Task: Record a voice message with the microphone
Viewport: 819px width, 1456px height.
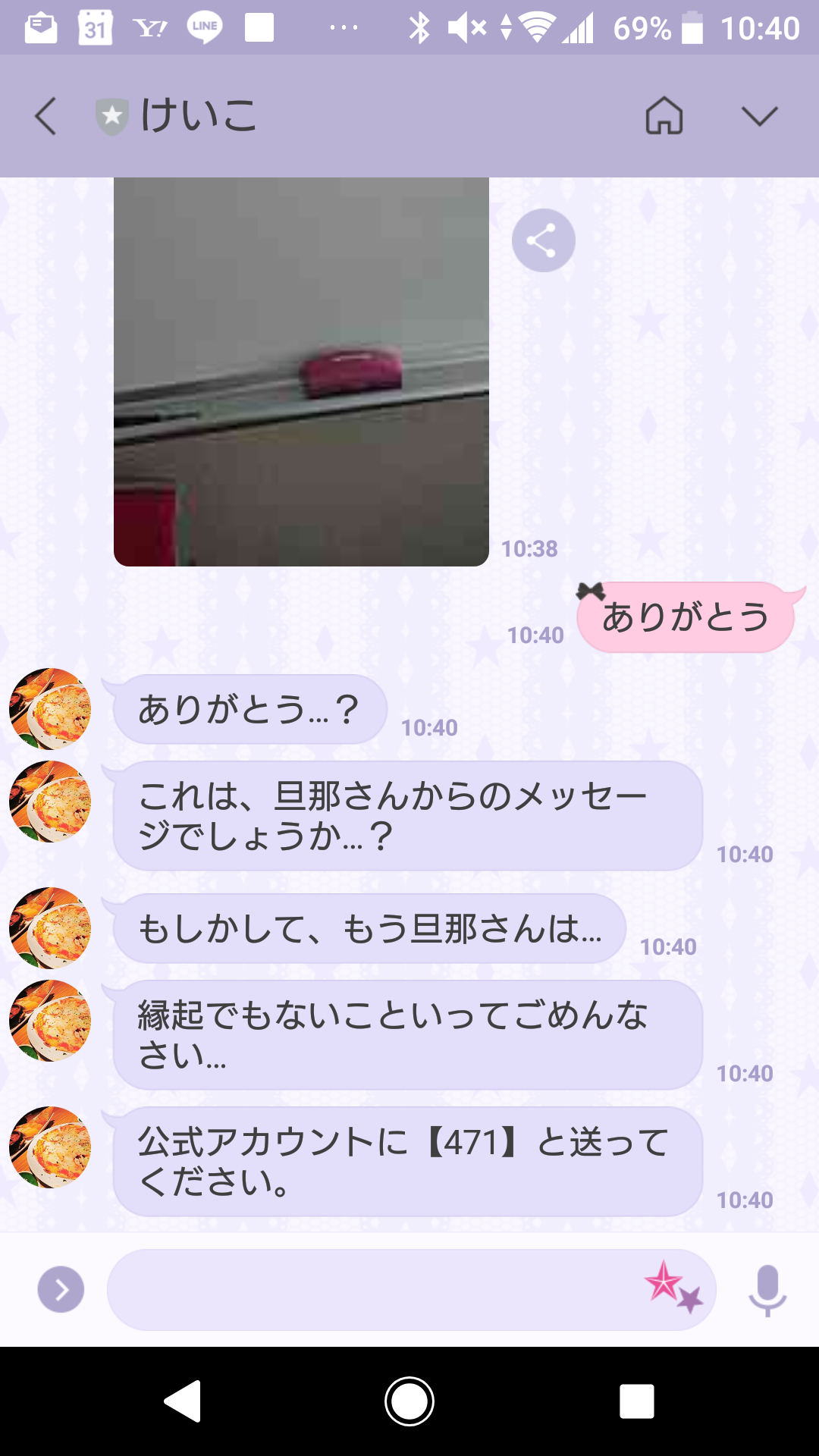Action: 767,1289
